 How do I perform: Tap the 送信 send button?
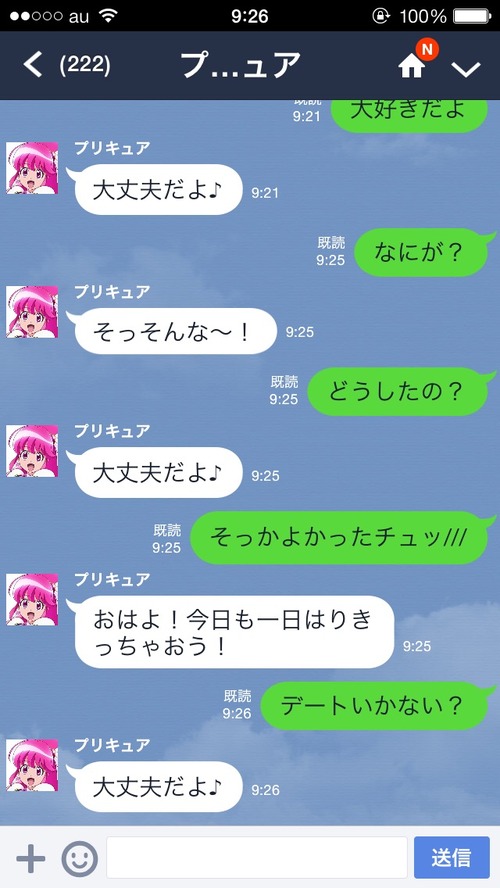coord(451,857)
